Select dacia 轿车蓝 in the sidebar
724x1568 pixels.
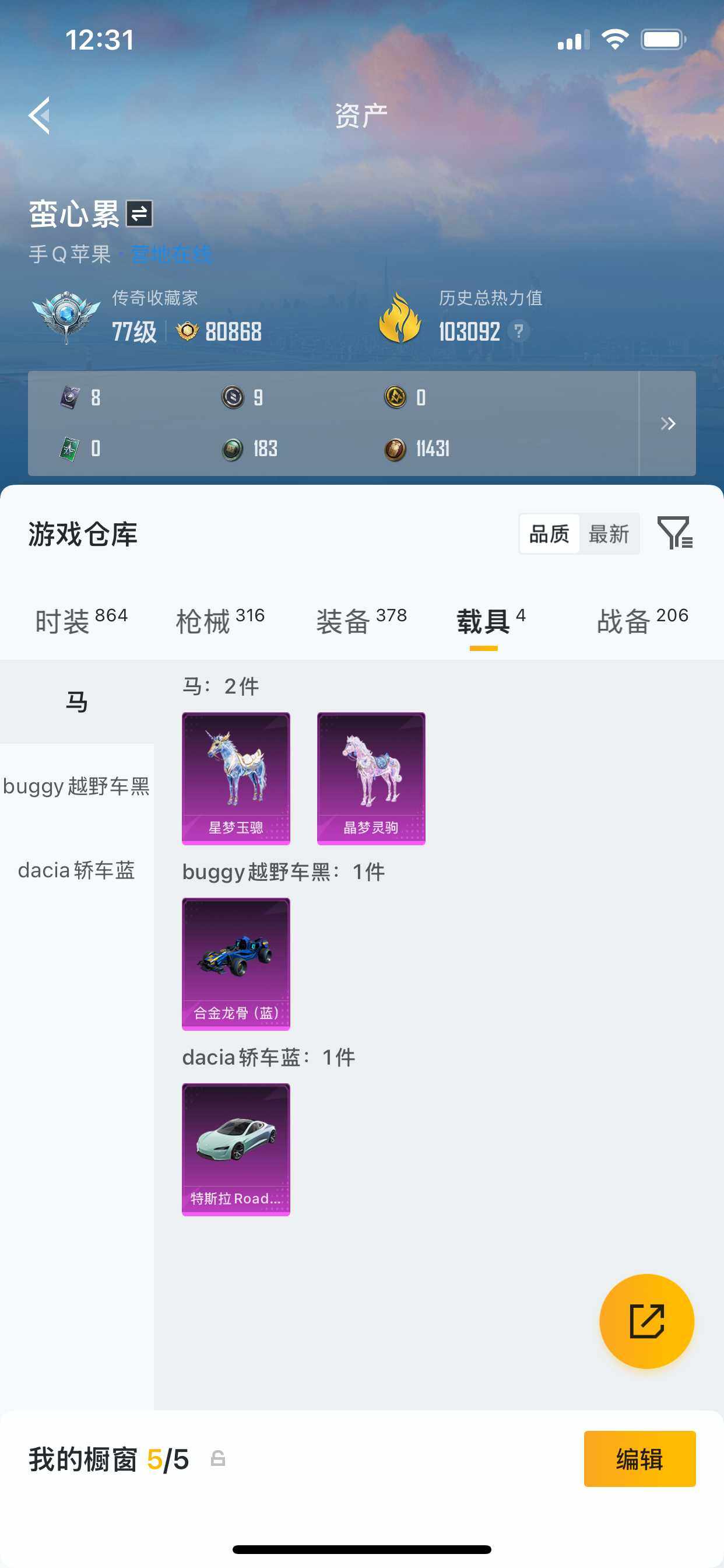point(77,870)
